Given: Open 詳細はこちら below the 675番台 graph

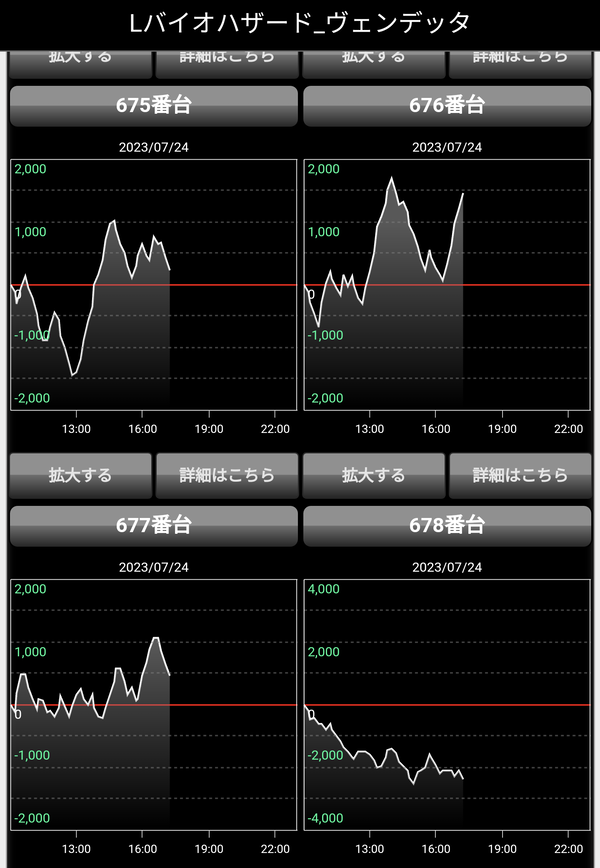Looking at the screenshot, I should tap(227, 475).
